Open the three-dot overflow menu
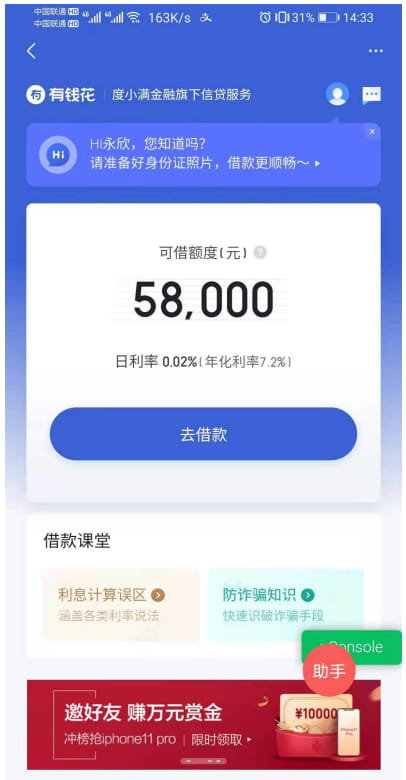 pos(376,51)
